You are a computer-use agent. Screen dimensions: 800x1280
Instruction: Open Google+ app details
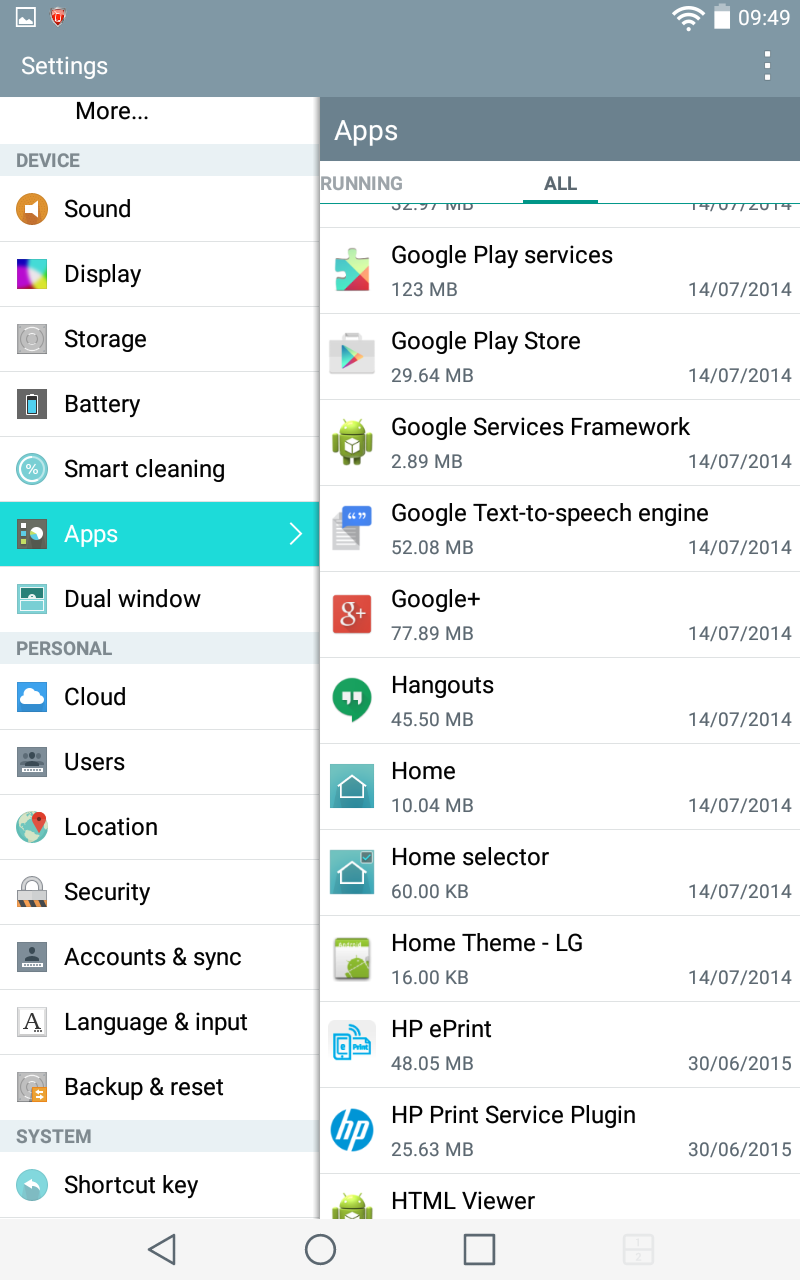coord(560,614)
